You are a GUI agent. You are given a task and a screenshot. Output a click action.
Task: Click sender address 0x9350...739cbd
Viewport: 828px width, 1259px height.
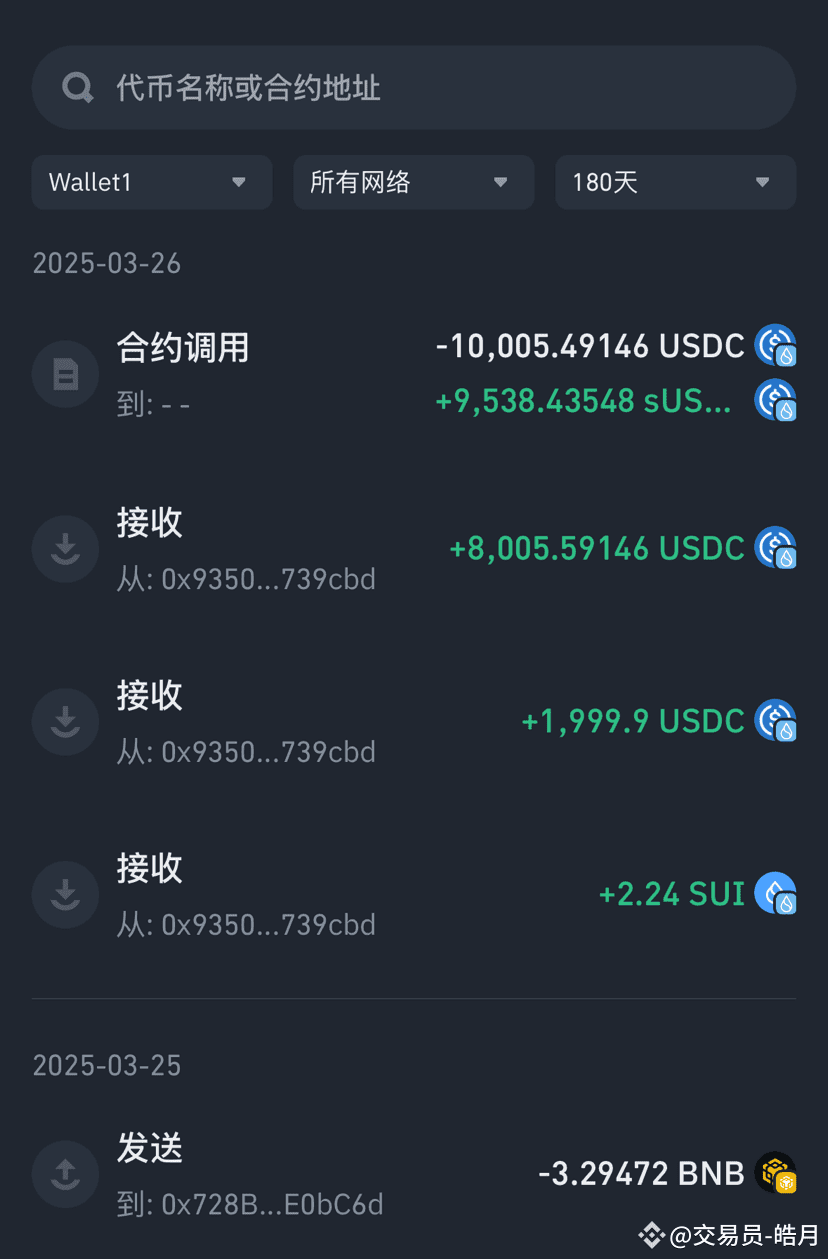pyautogui.click(x=246, y=578)
